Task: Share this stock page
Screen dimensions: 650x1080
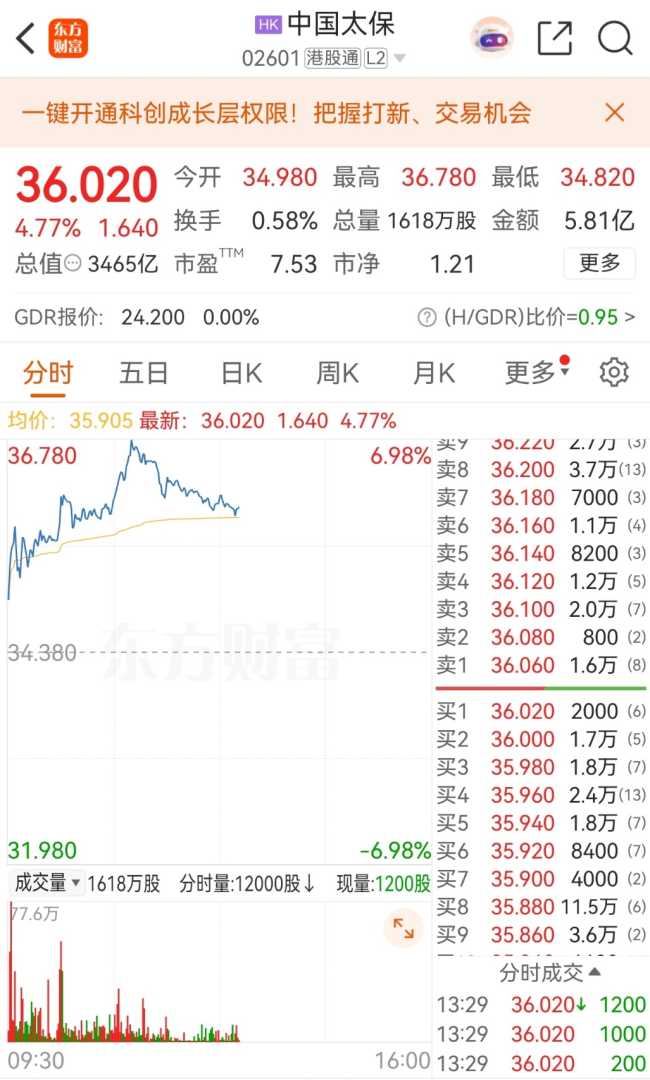Action: click(x=554, y=38)
